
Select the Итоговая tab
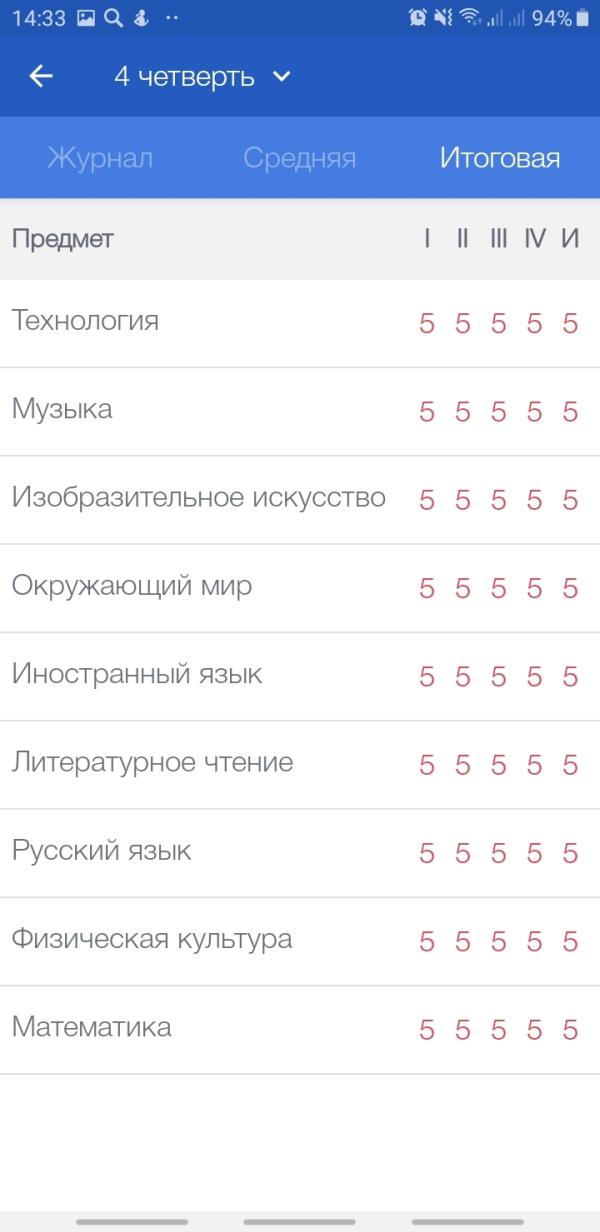499,158
